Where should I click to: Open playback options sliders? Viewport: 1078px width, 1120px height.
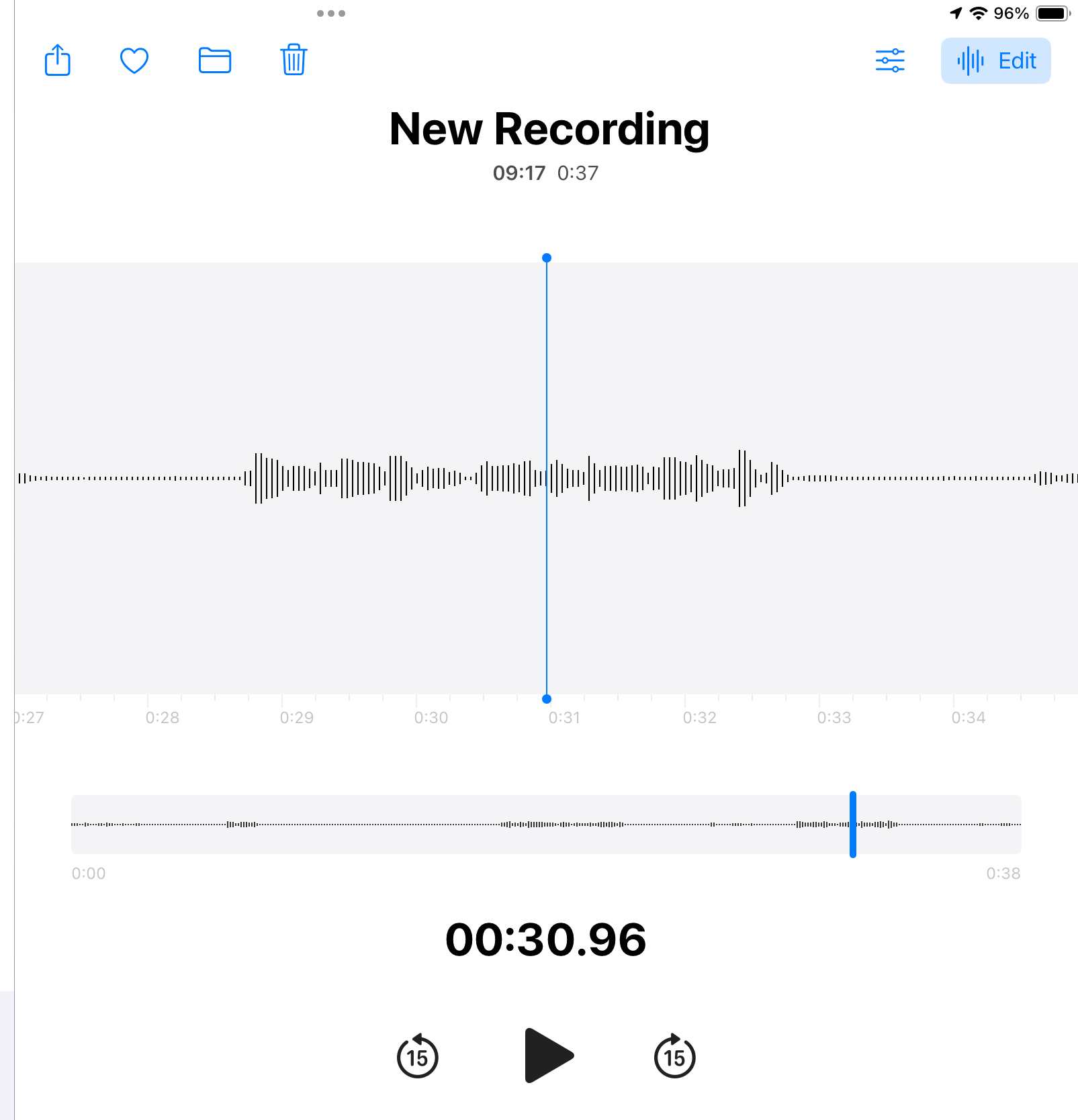(x=890, y=60)
